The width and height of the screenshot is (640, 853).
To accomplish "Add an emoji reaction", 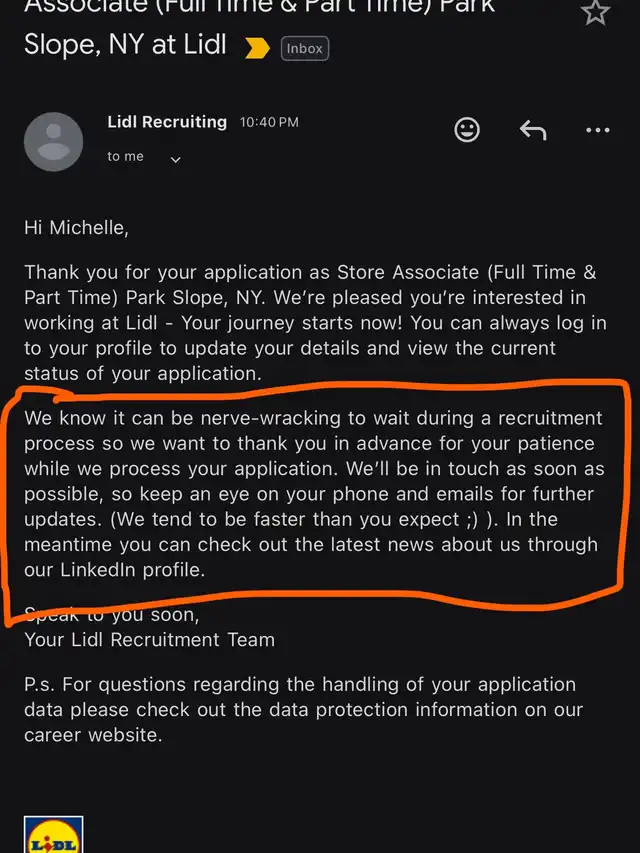I will point(467,129).
